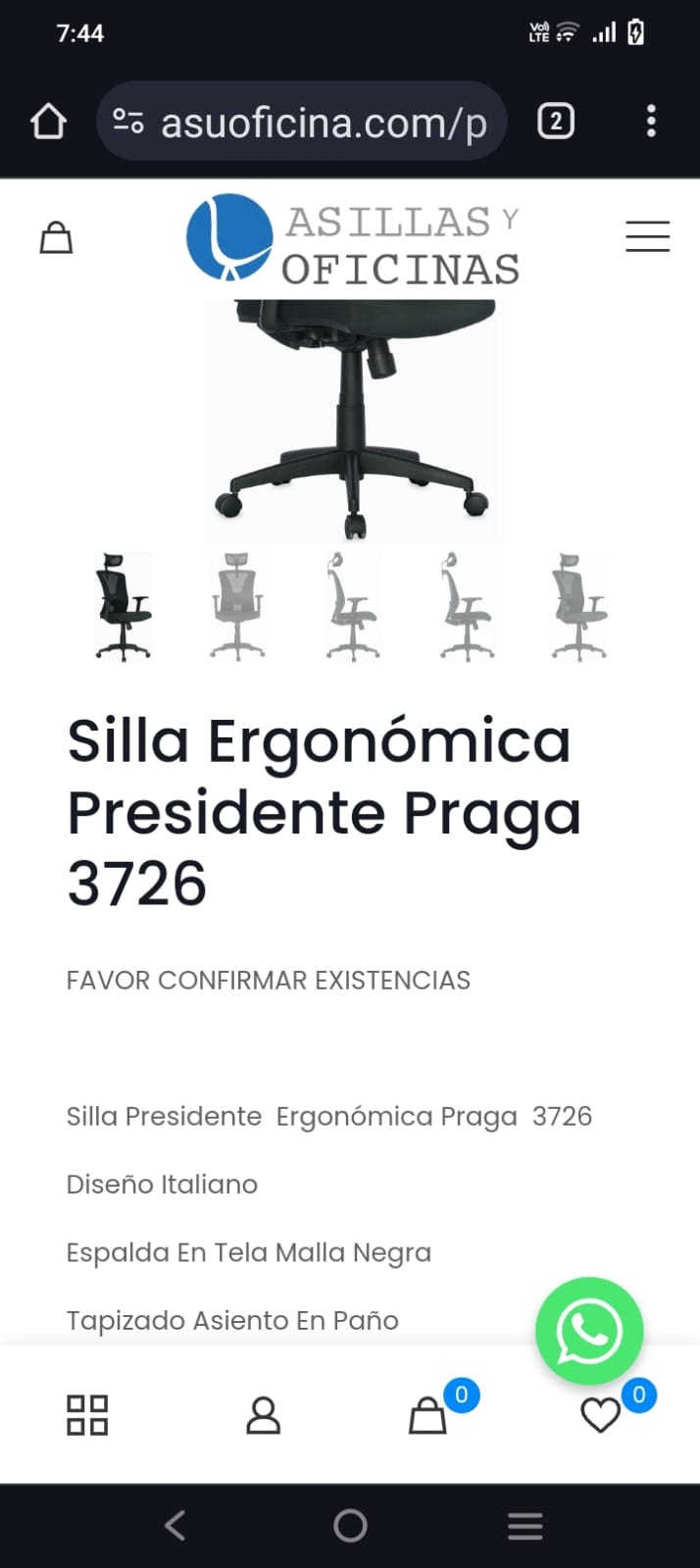Select the first black chair thumbnail
700x1568 pixels.
[124, 606]
